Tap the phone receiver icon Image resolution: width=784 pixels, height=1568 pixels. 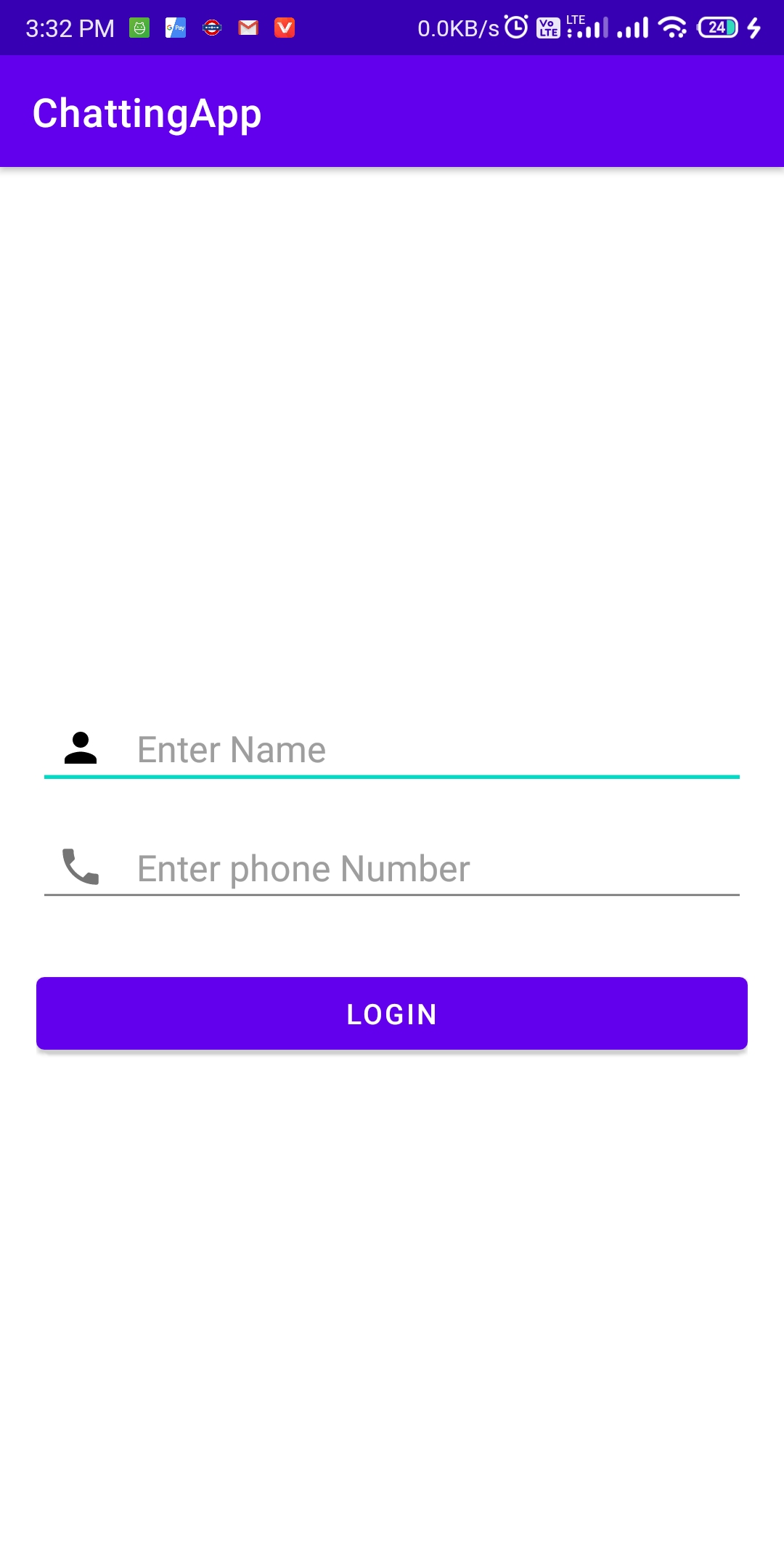(80, 868)
